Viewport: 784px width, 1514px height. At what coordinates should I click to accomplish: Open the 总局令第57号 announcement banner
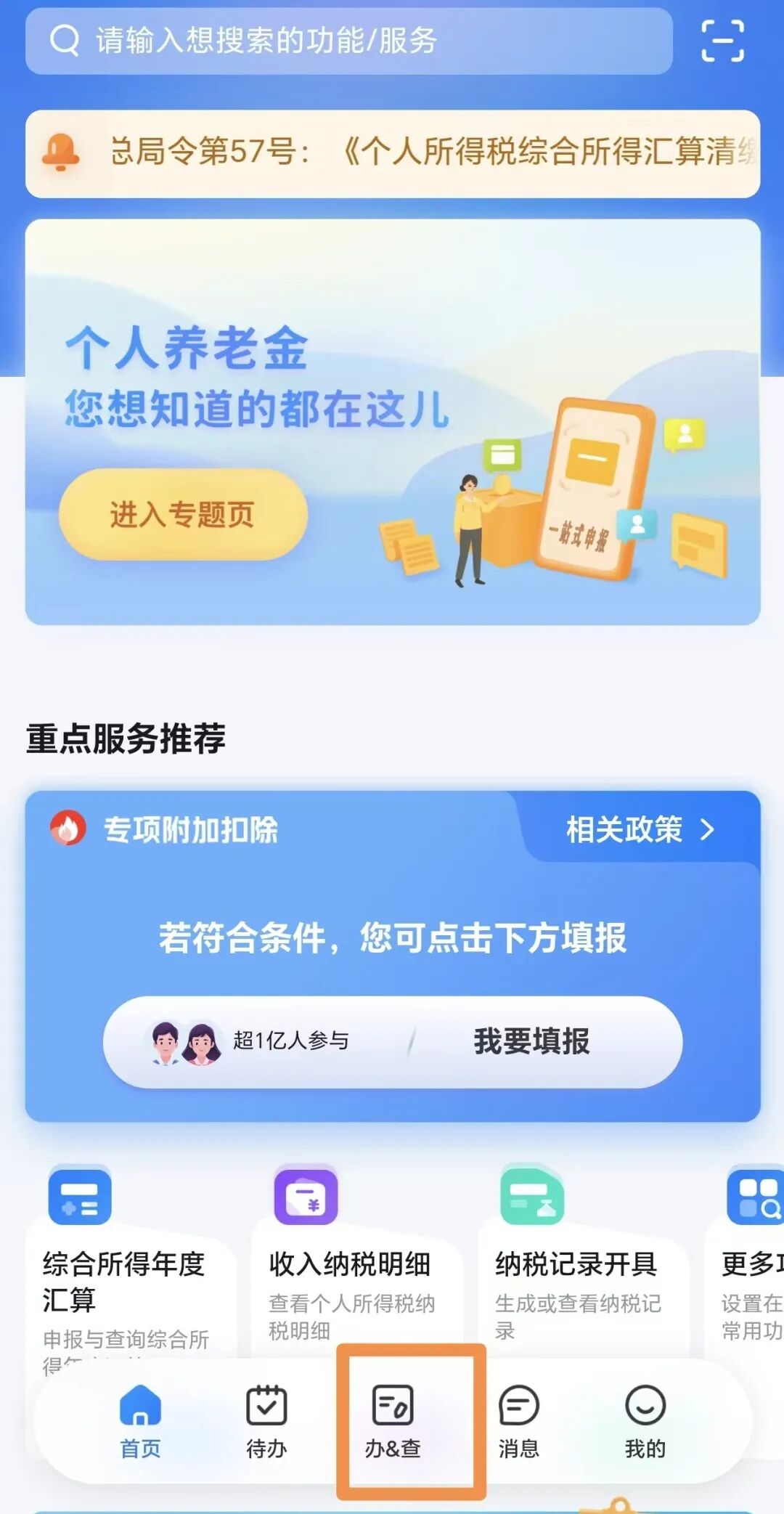point(392,153)
